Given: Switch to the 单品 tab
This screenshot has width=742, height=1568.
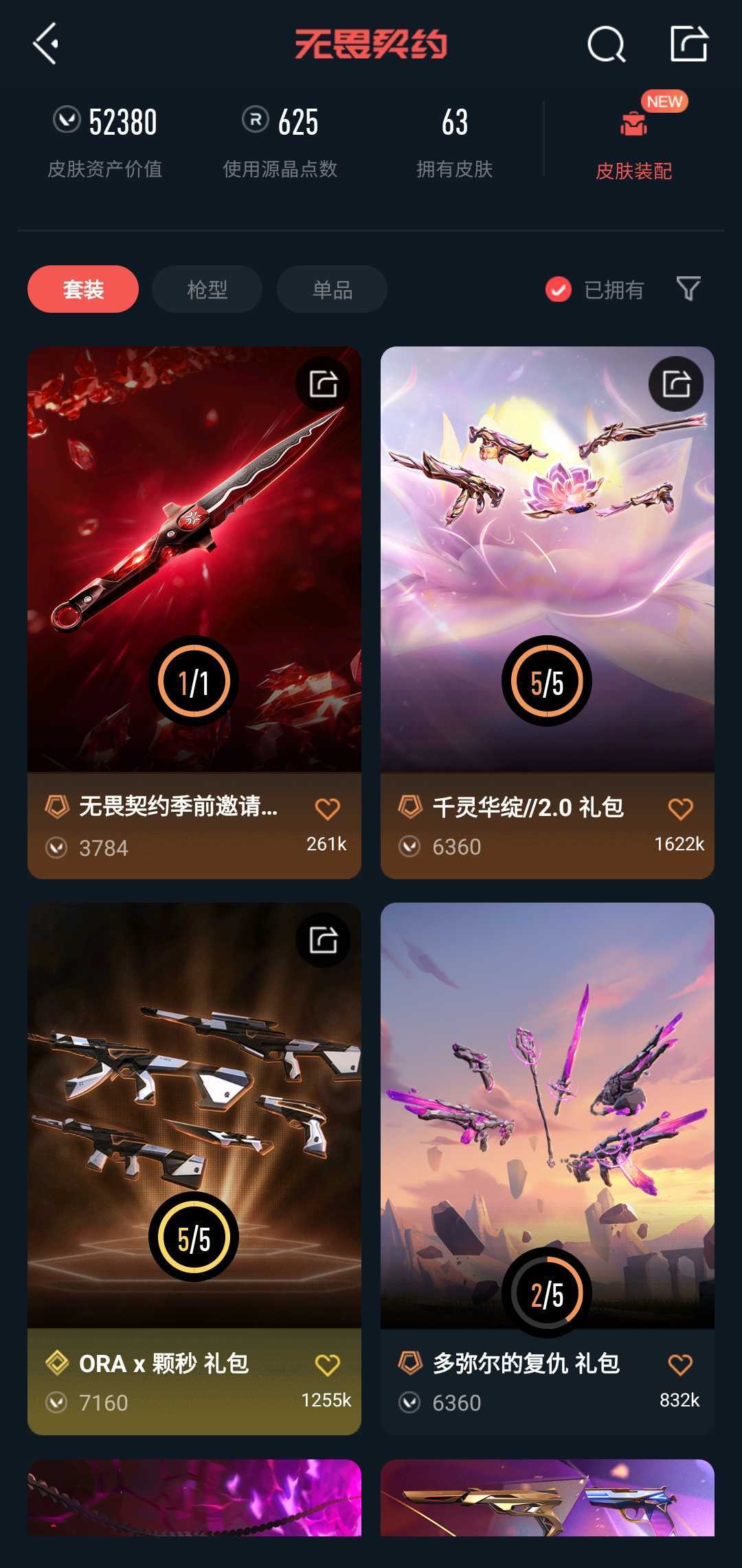Looking at the screenshot, I should click(x=332, y=289).
